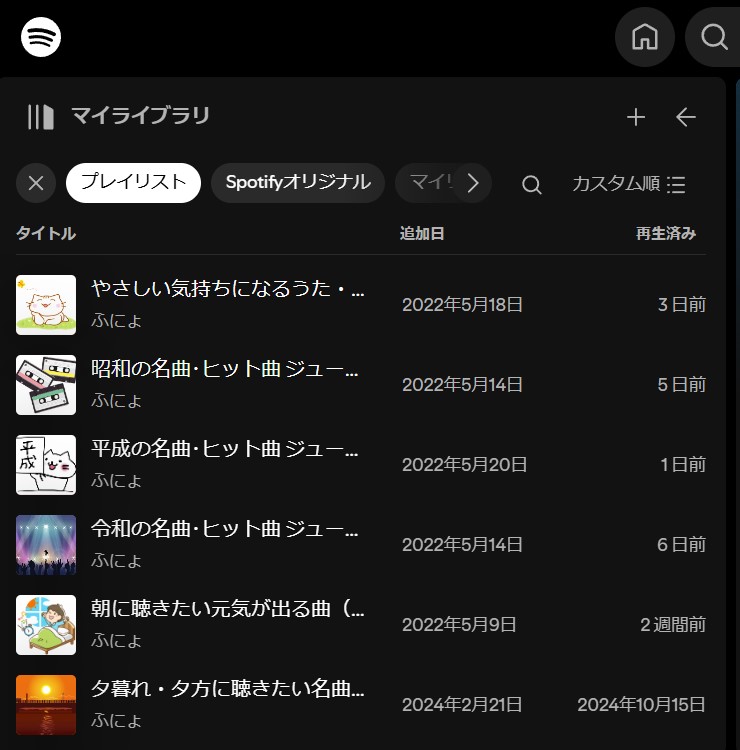740x750 pixels.
Task: Change sort order from カスタム順
Action: (629, 184)
